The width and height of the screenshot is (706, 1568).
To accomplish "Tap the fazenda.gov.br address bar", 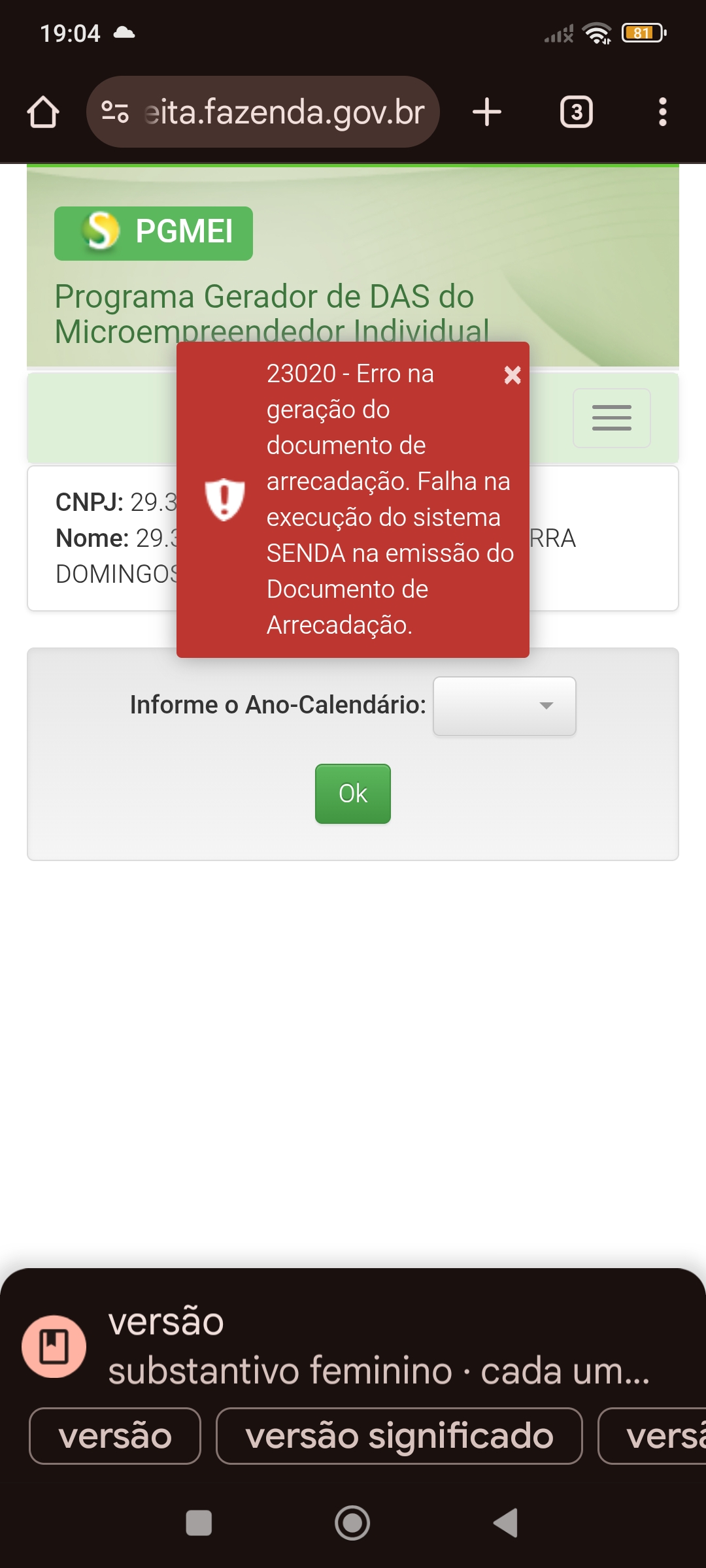I will [x=263, y=112].
